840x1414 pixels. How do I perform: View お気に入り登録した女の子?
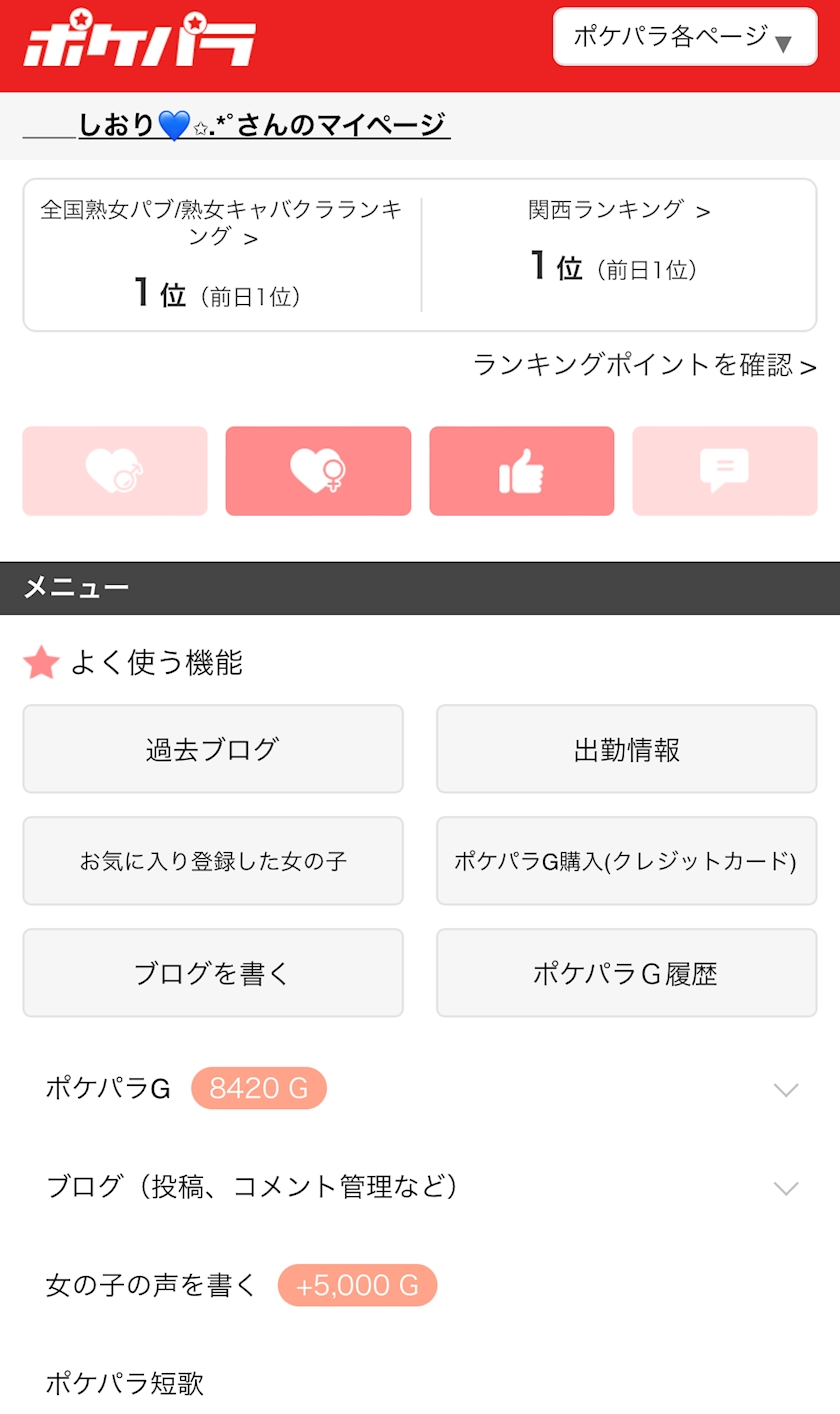point(213,861)
